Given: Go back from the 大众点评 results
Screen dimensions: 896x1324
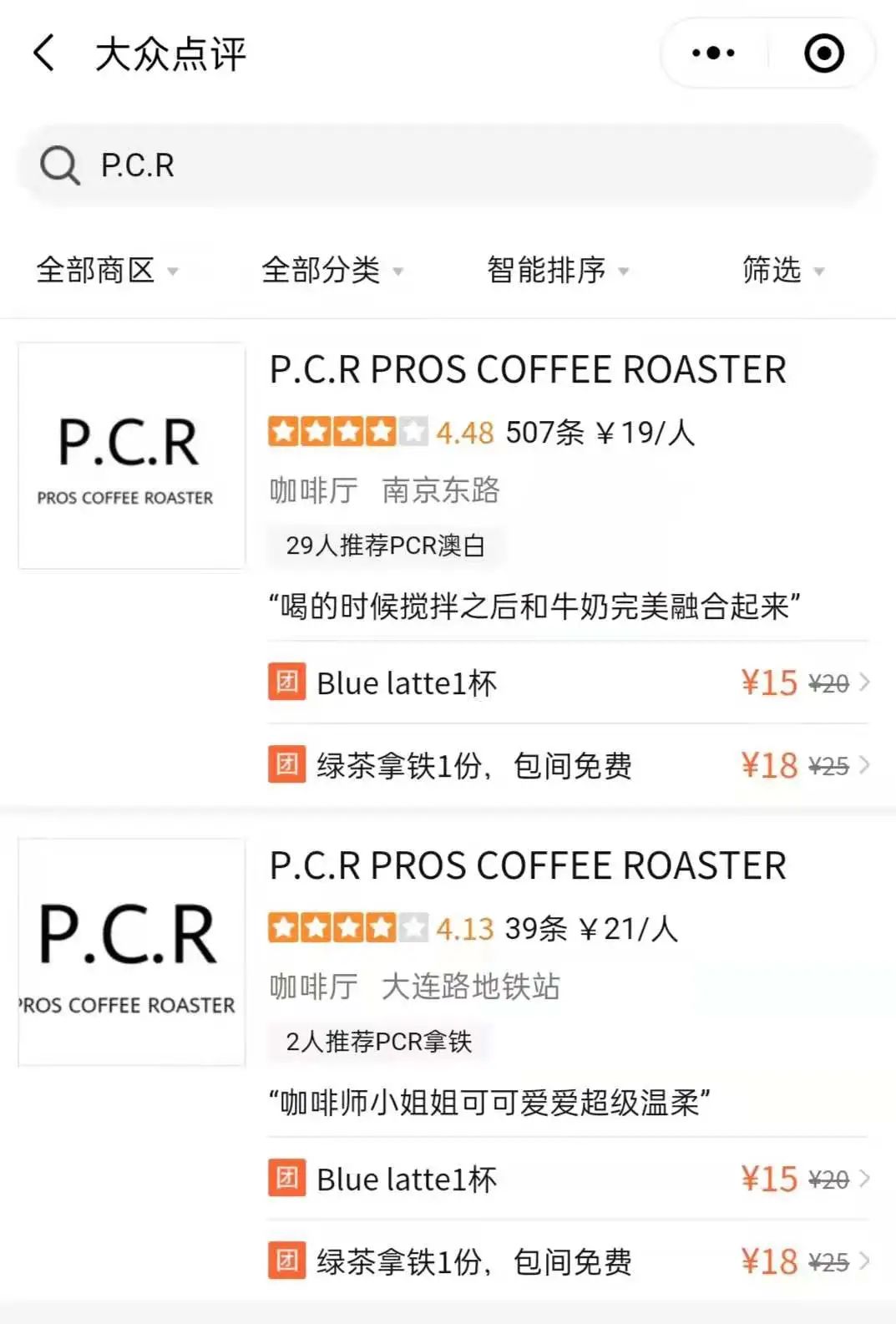Looking at the screenshot, I should [43, 53].
